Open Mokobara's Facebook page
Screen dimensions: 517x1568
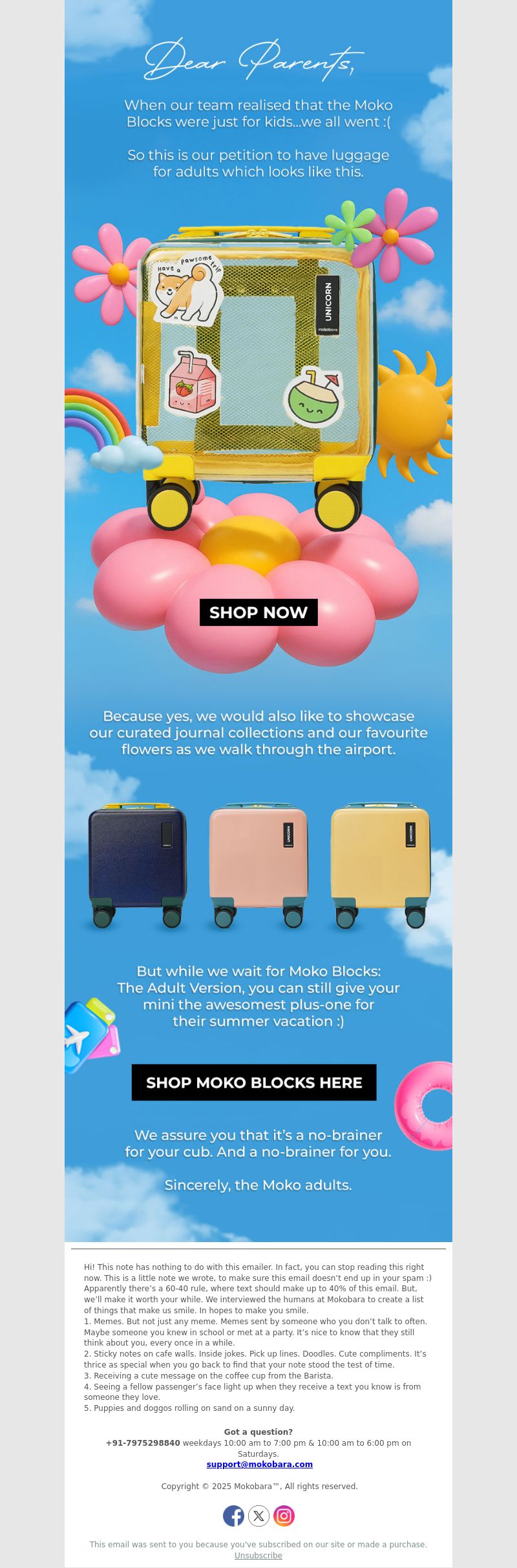coord(233,1516)
